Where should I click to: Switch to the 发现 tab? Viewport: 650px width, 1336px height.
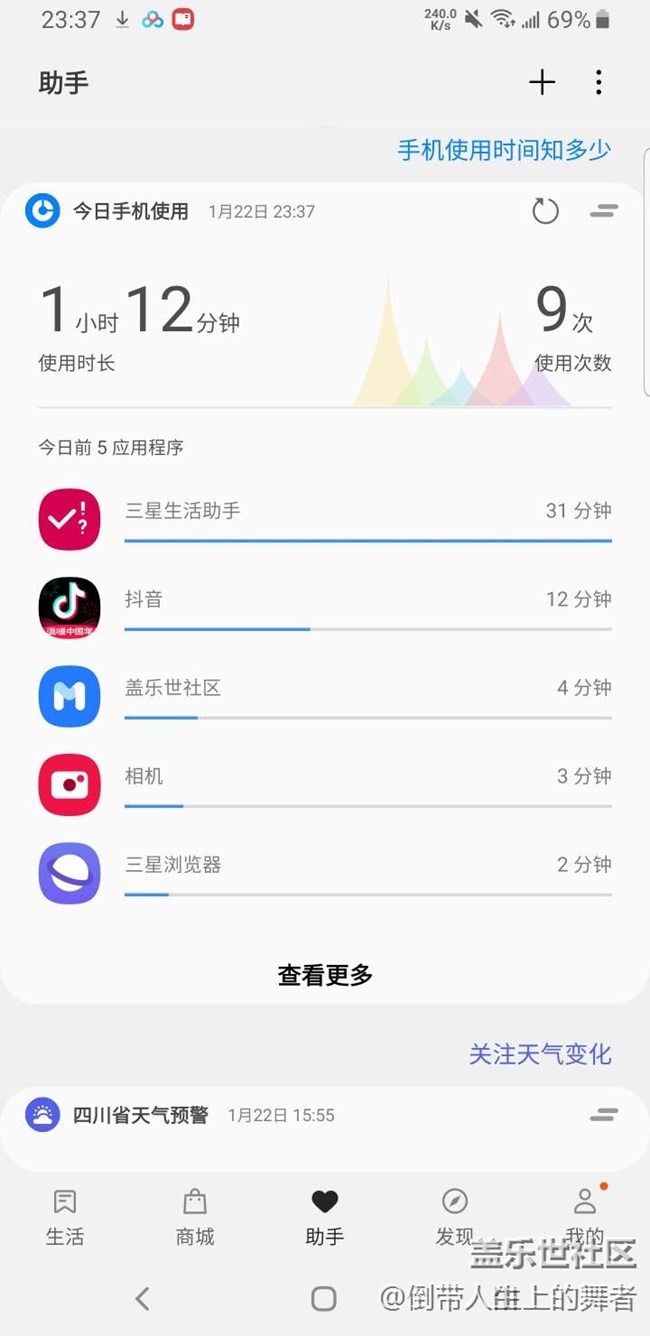[455, 1217]
